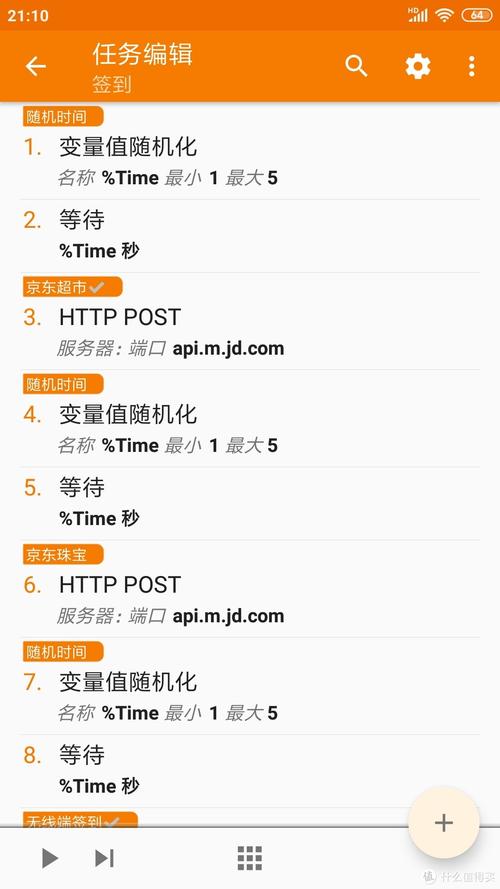
Task: Open action 8 等待
Action: (250, 771)
